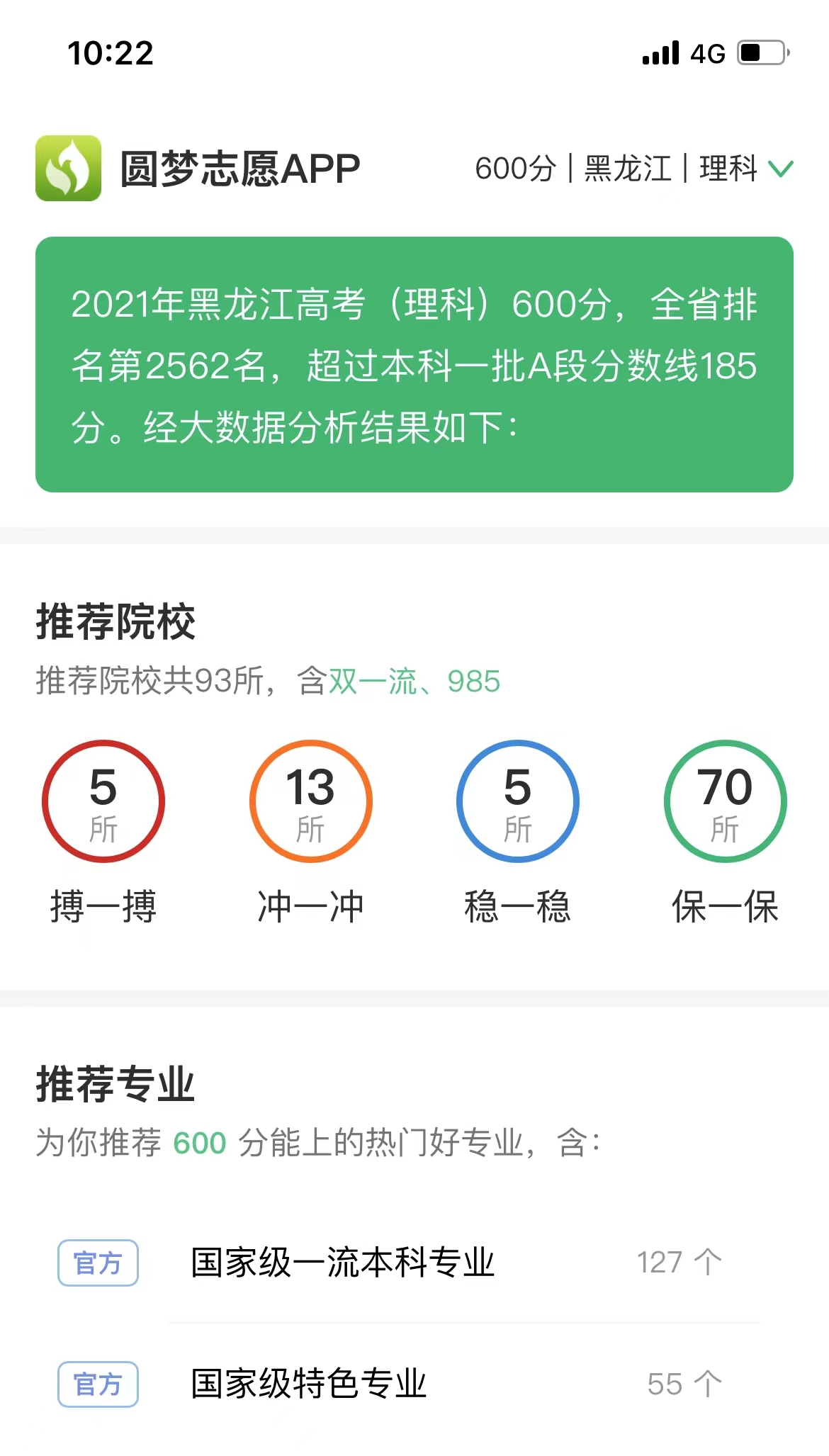Tap the 双一流、985 green link
Image resolution: width=829 pixels, height=1456 pixels.
[x=414, y=682]
